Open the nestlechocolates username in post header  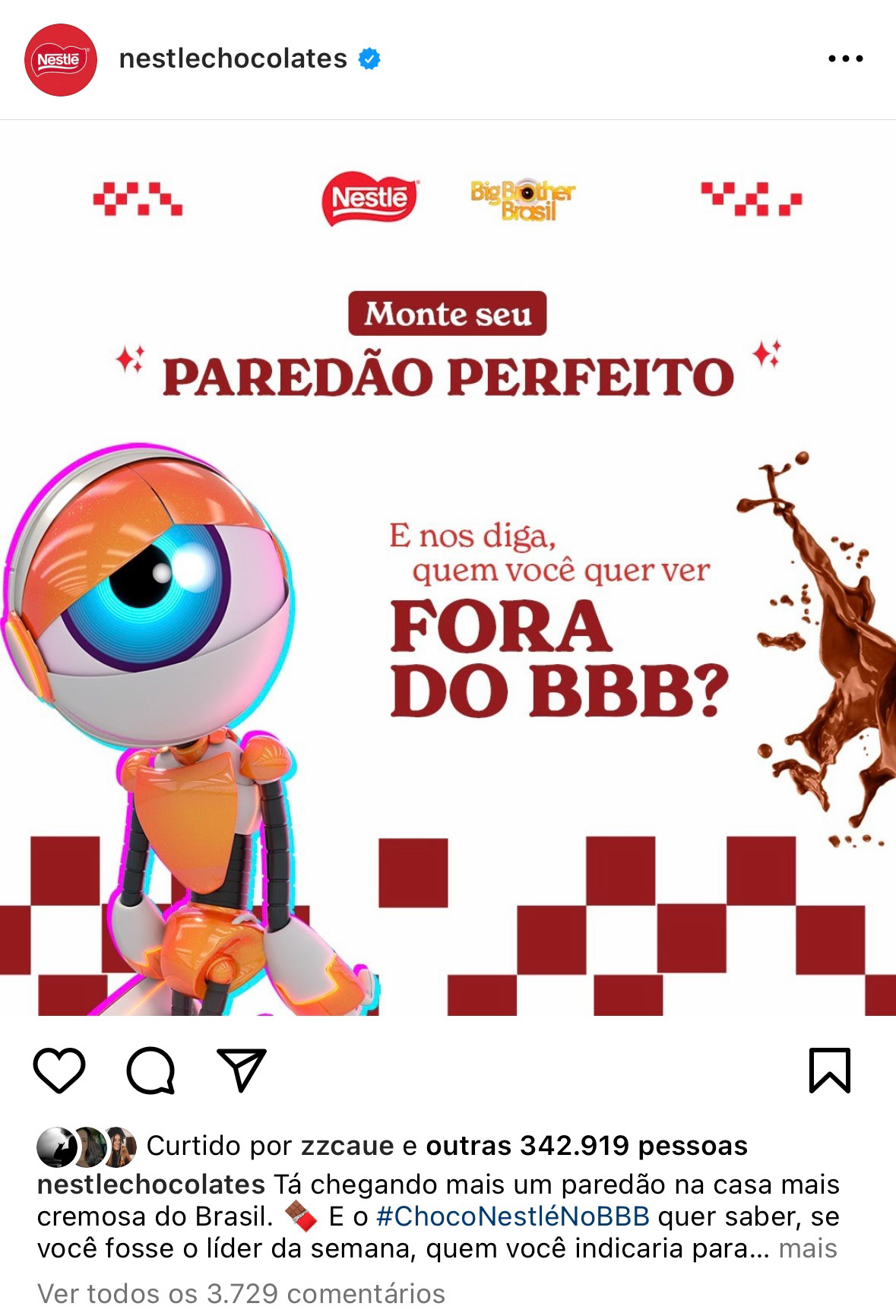pos(233,59)
